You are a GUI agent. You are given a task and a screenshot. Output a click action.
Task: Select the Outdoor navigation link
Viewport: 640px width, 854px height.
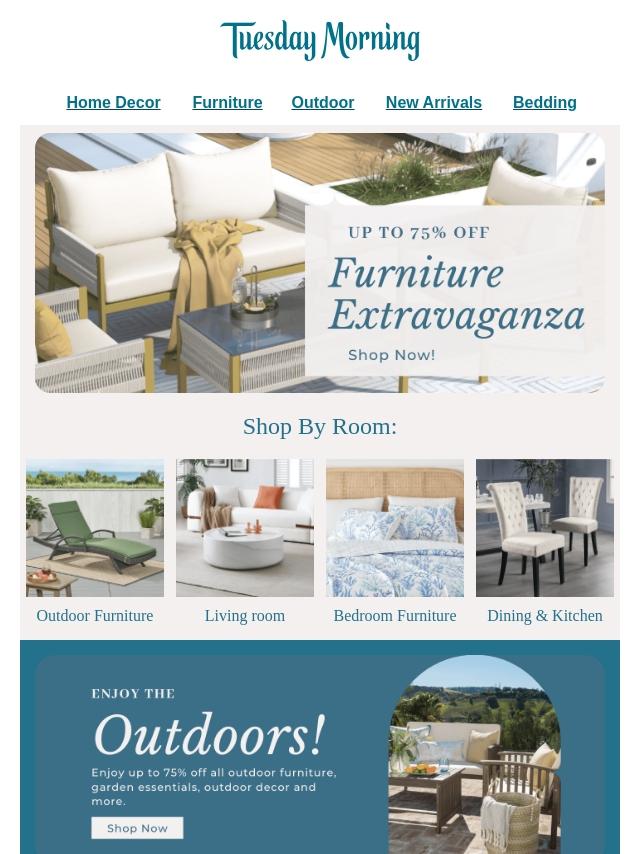coord(322,102)
